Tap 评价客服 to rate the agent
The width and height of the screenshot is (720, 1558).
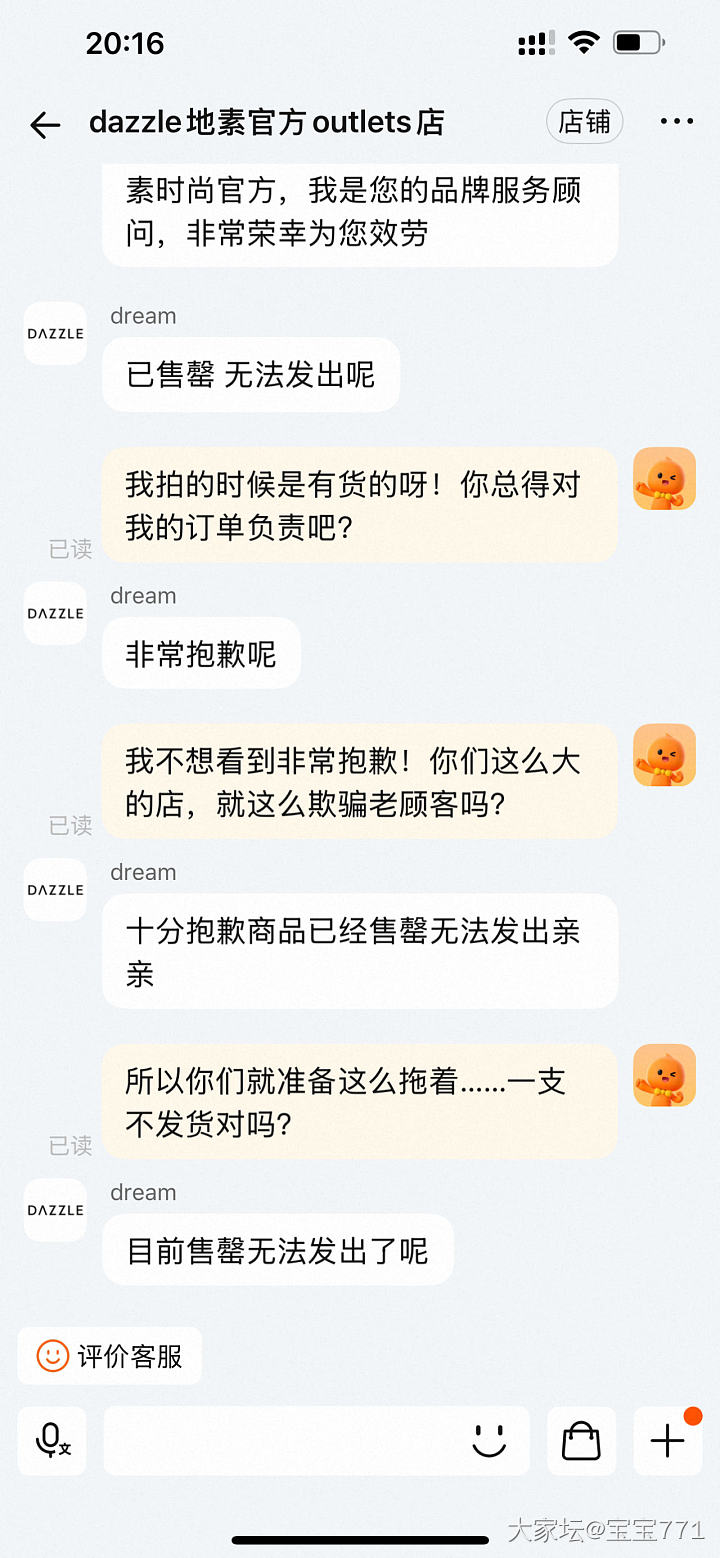click(x=110, y=1356)
